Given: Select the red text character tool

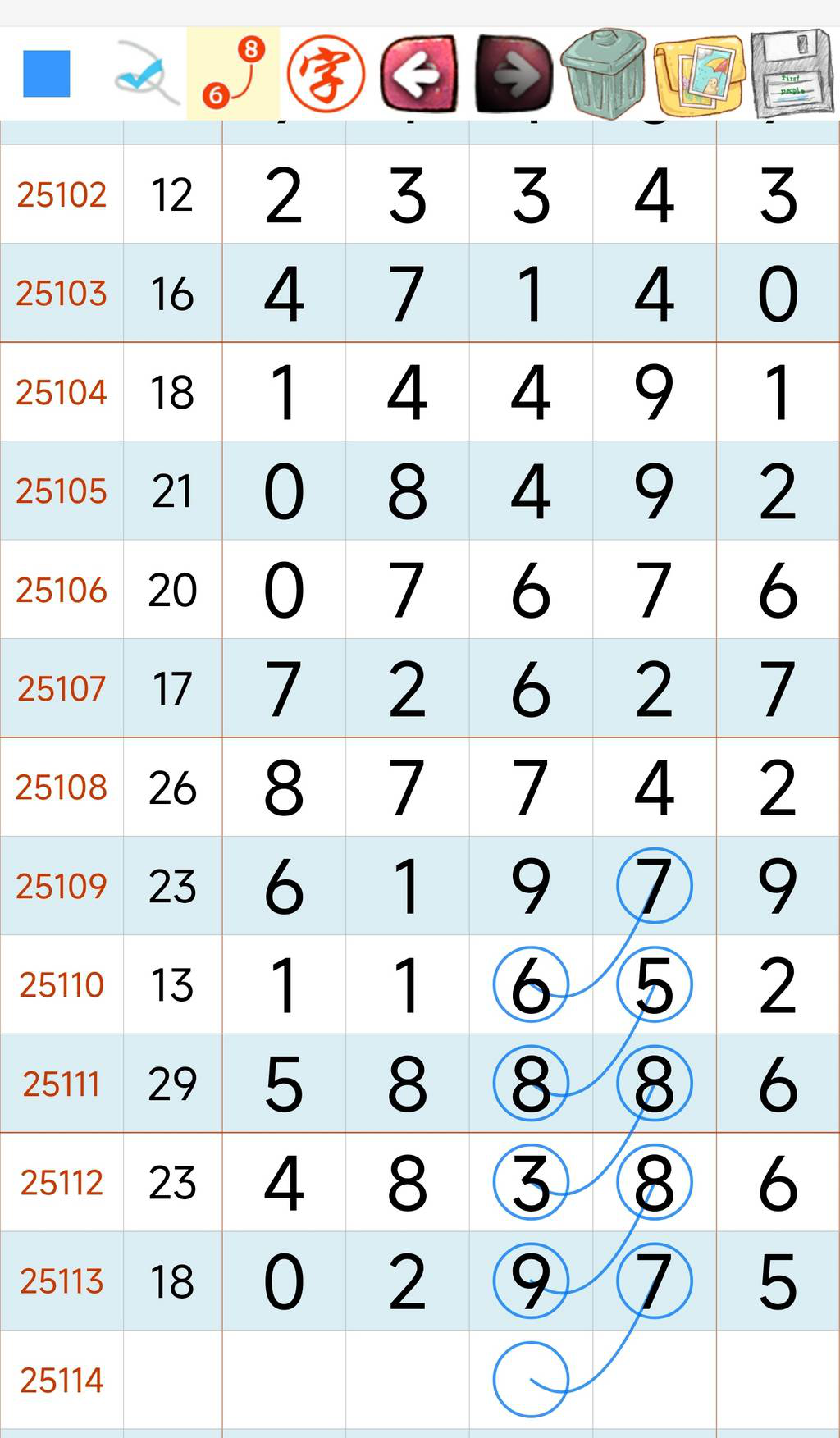Looking at the screenshot, I should [x=326, y=74].
